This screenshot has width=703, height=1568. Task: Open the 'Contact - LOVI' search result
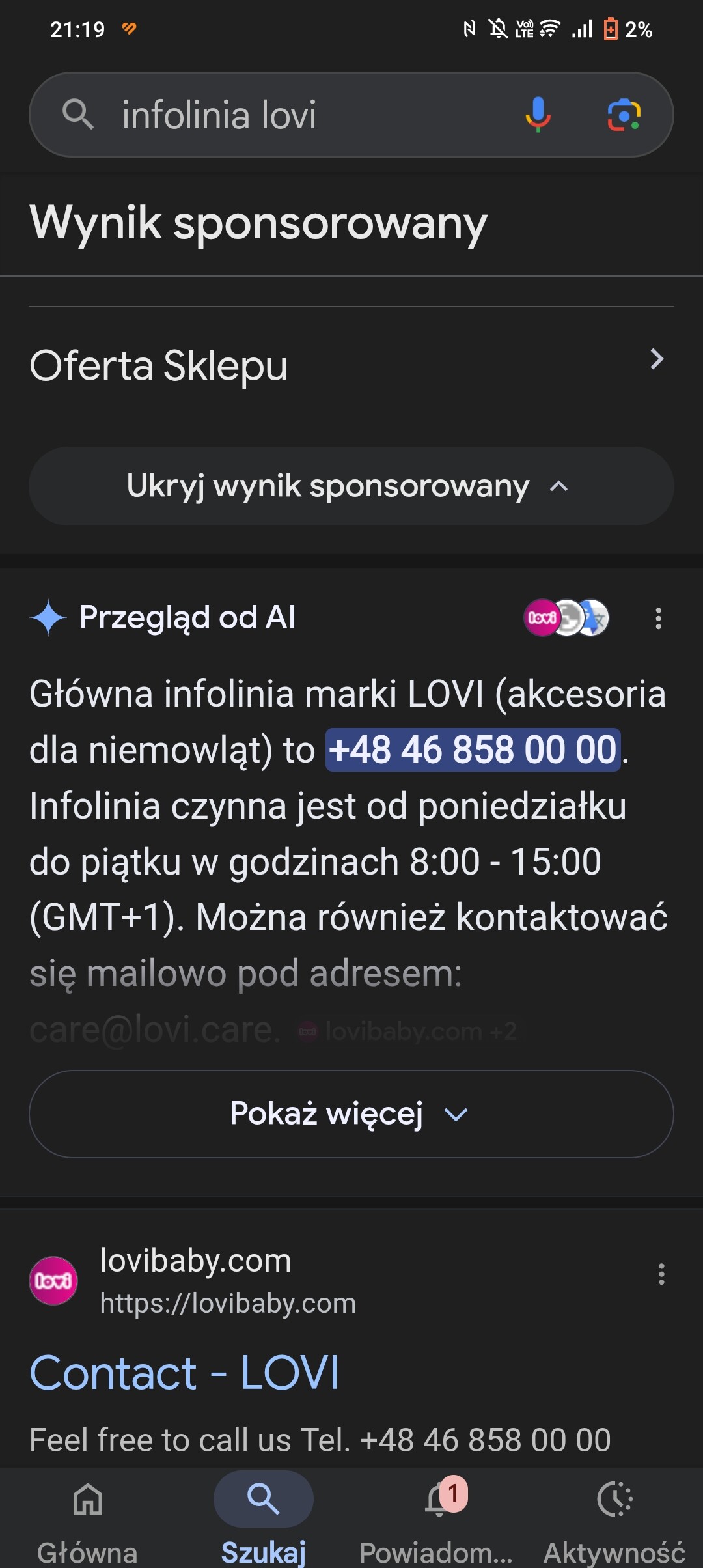(185, 1373)
